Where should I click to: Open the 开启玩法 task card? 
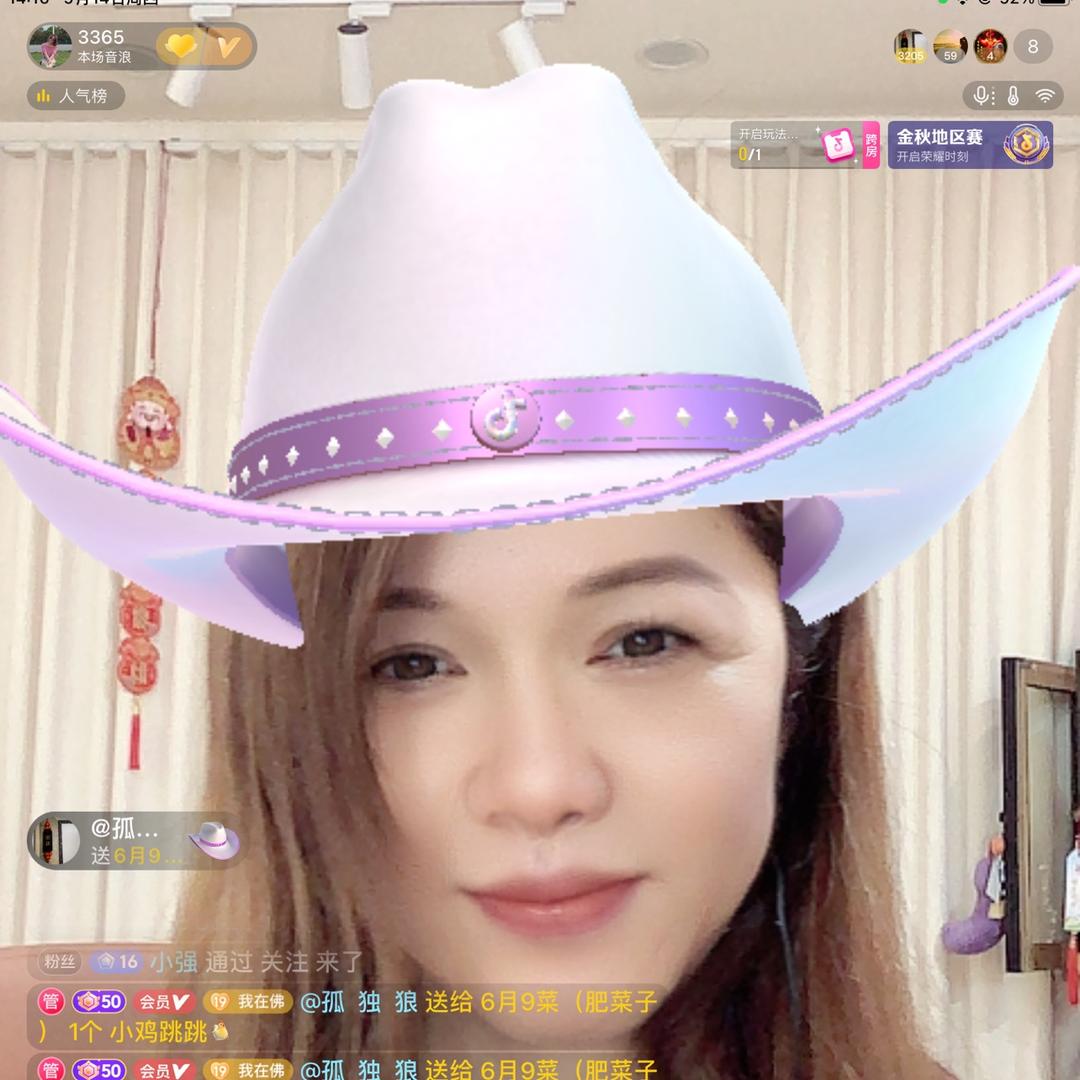tap(775, 144)
